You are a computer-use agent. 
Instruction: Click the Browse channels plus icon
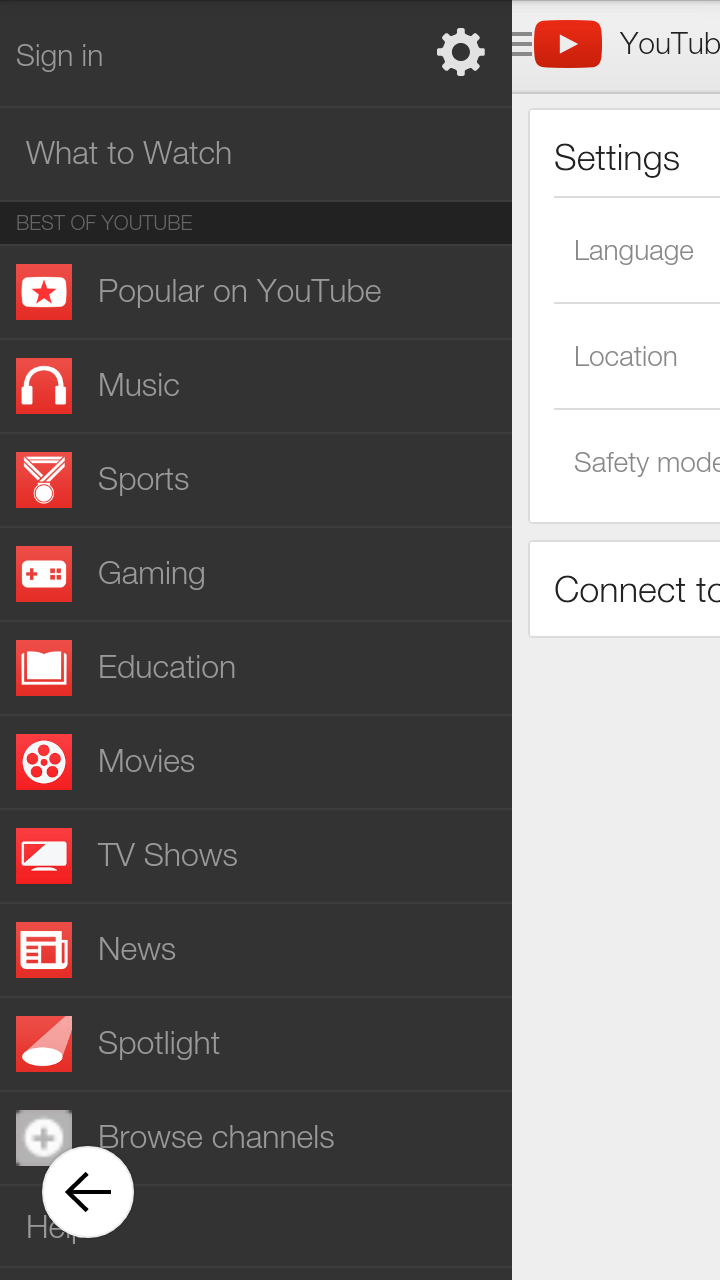43,1138
